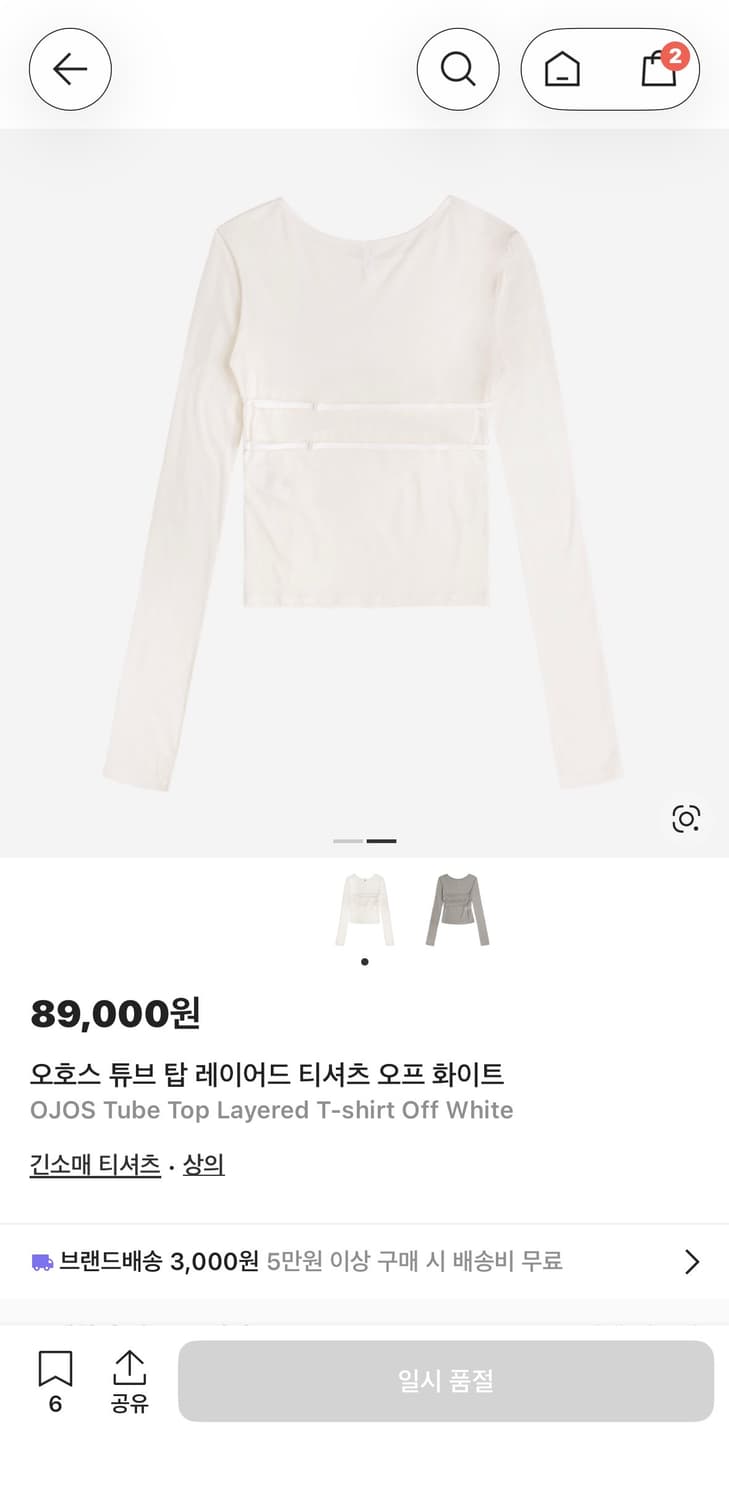
Task: Tap the delivery truck icon in shipping row
Action: [42, 1261]
